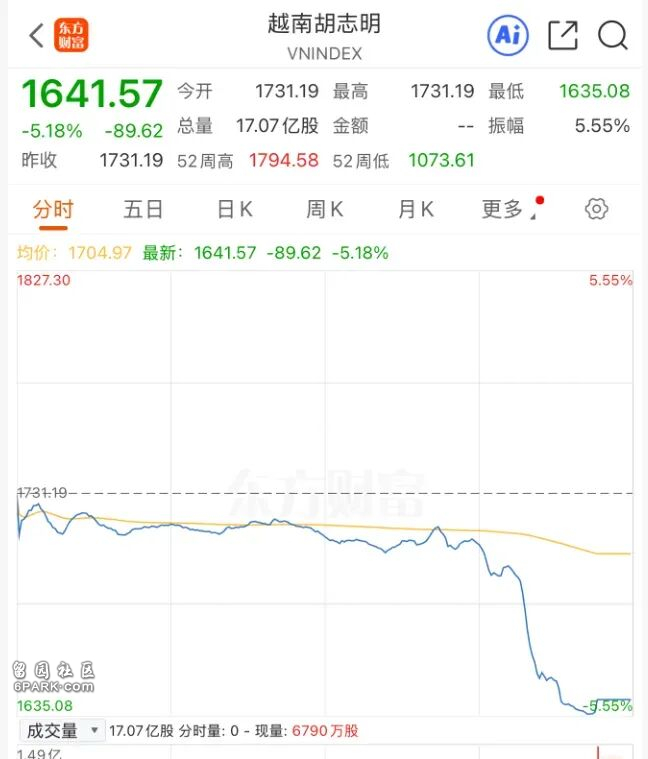Open the Ai assistant icon
648x759 pixels.
coord(507,36)
